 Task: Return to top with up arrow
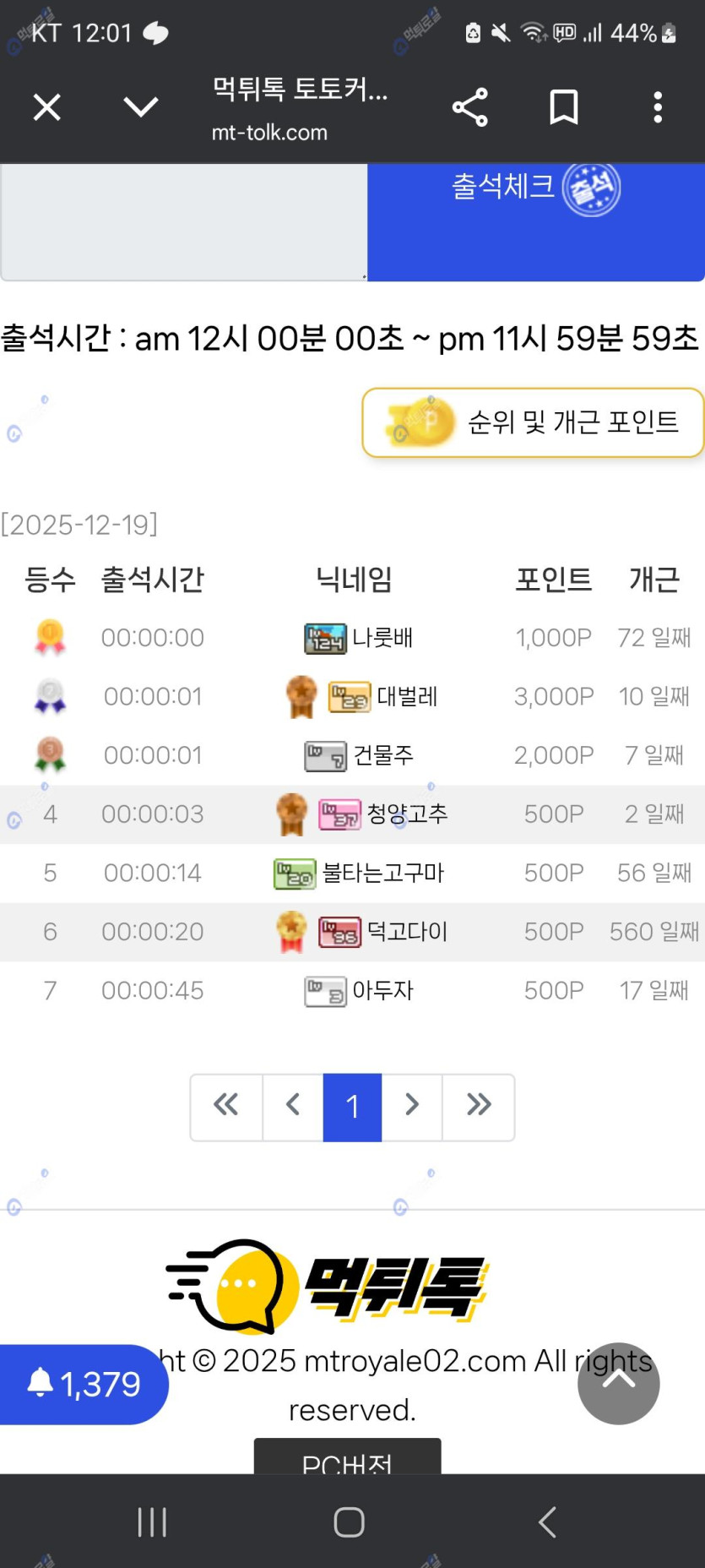tap(618, 1383)
